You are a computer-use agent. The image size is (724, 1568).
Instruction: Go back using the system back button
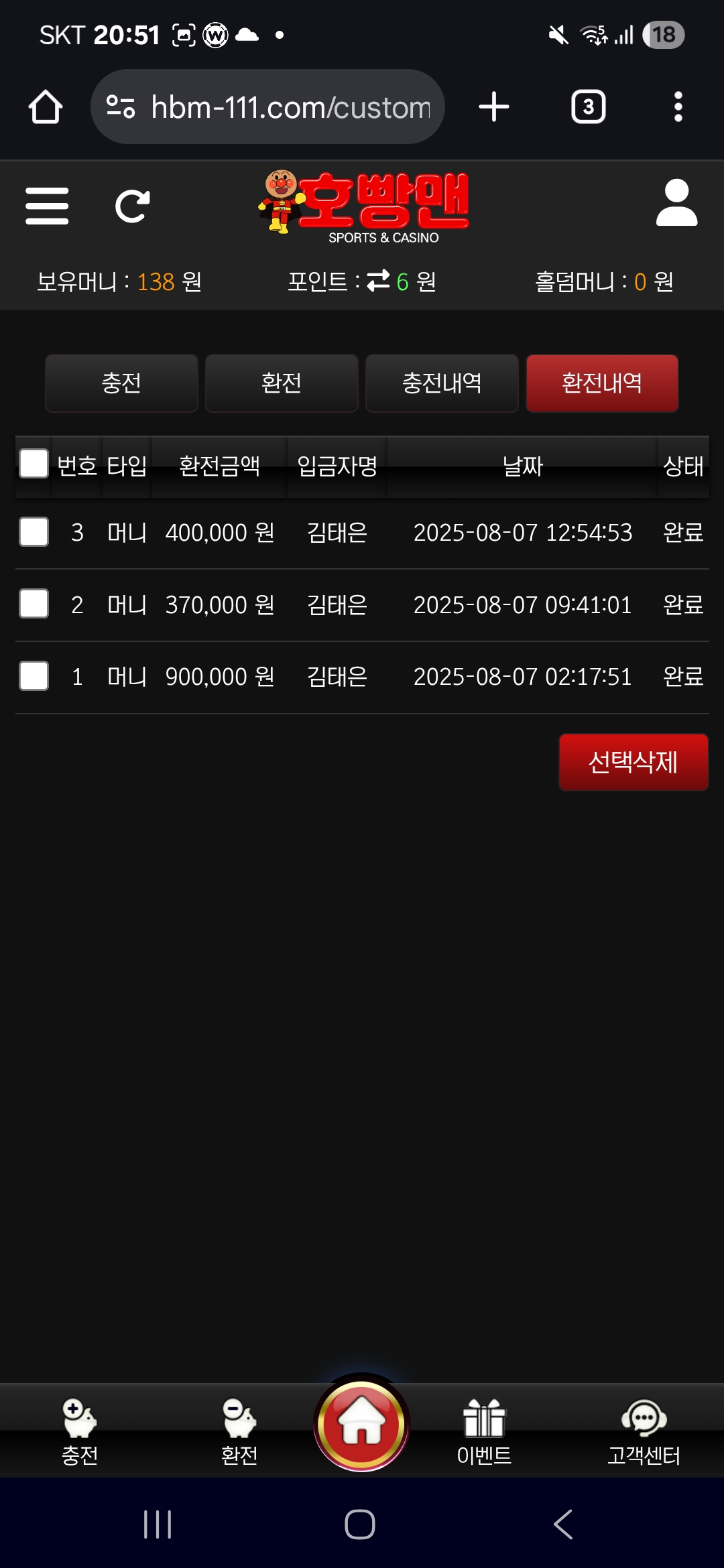(x=563, y=1524)
